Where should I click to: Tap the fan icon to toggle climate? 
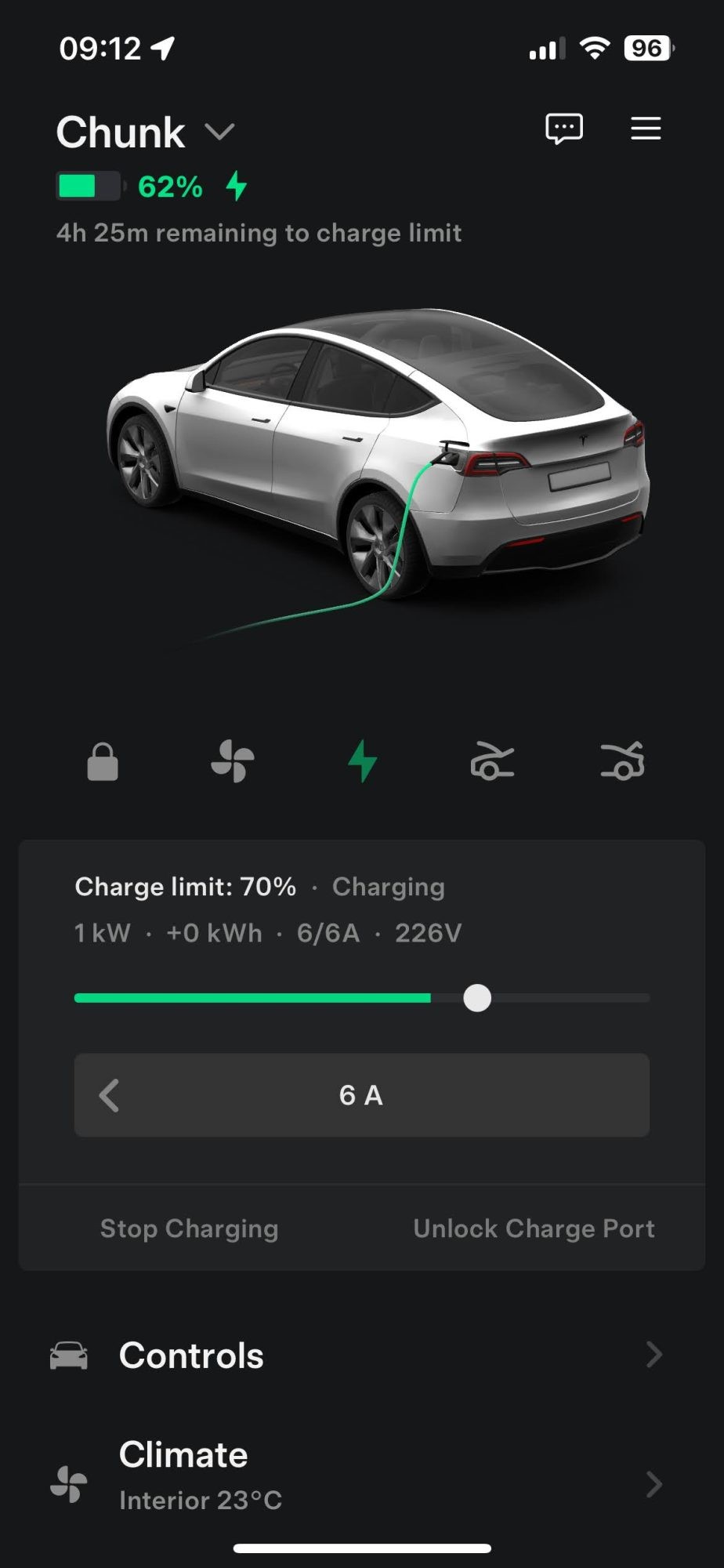(233, 761)
